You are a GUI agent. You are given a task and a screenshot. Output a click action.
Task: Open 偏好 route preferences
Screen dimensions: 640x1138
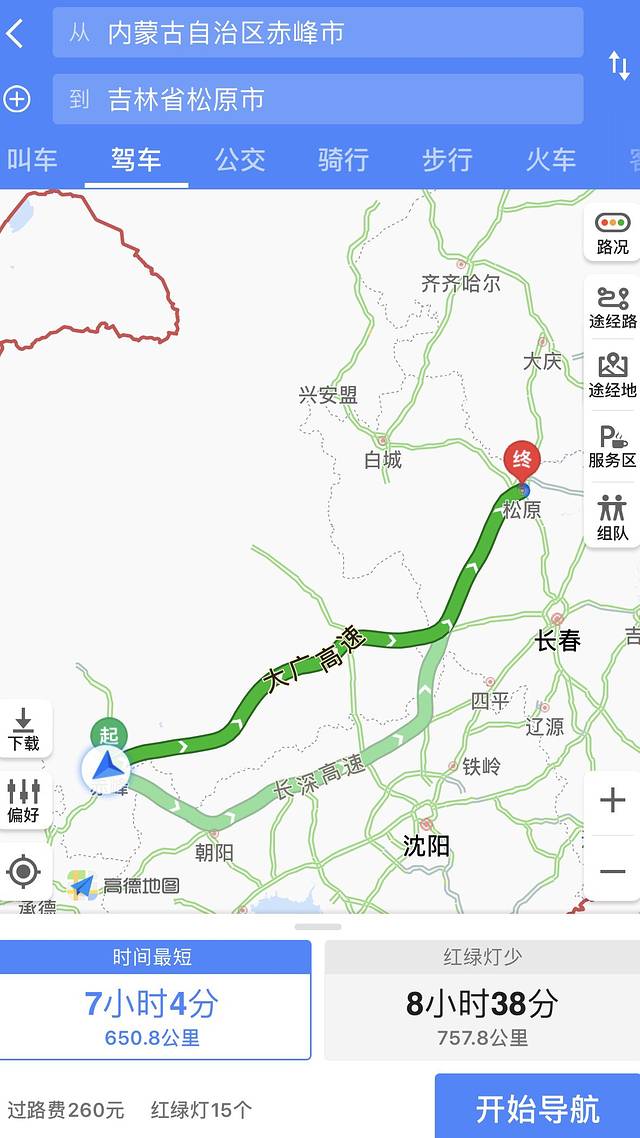(x=24, y=800)
